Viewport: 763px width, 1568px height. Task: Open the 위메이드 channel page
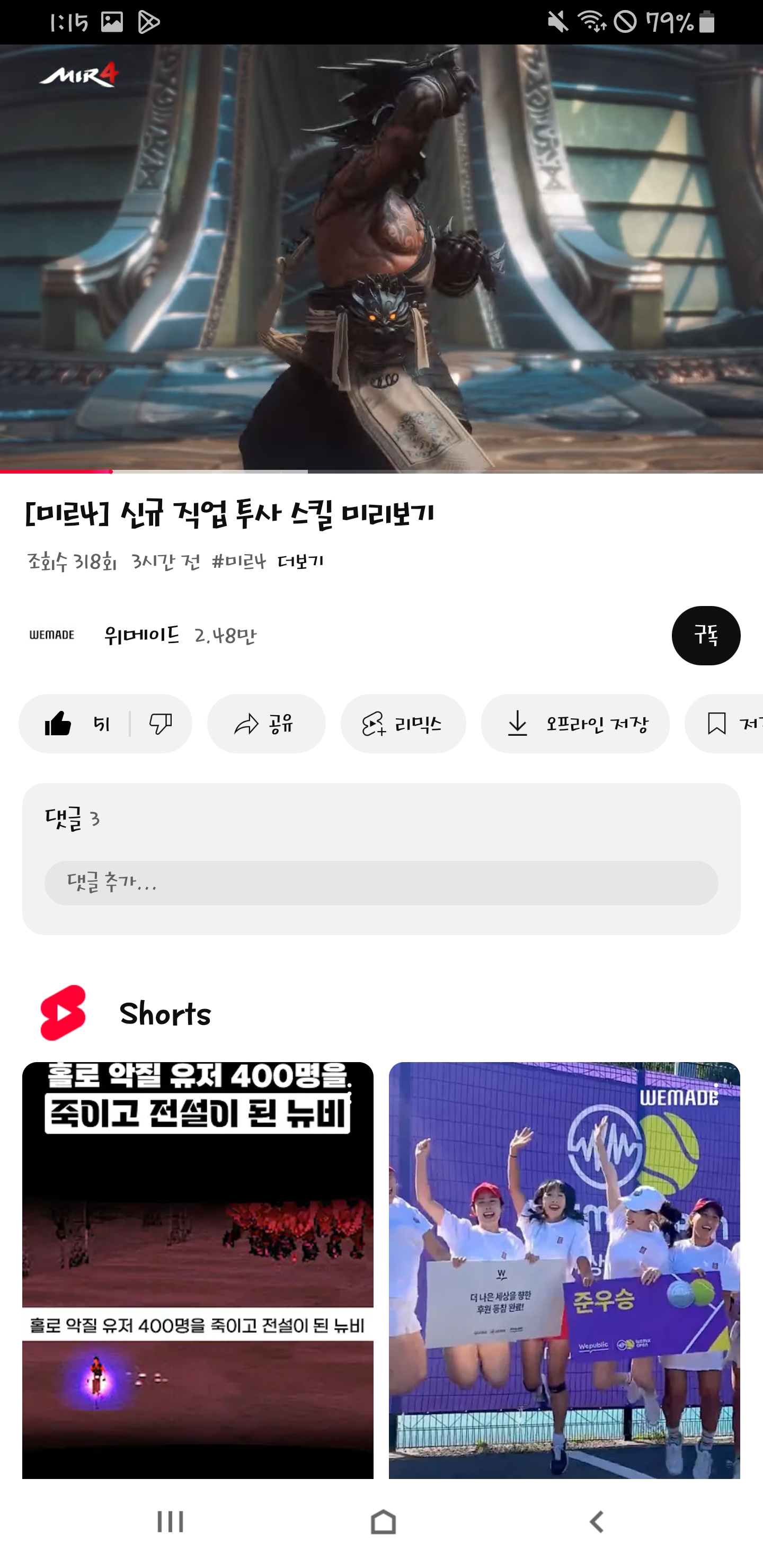tap(141, 636)
